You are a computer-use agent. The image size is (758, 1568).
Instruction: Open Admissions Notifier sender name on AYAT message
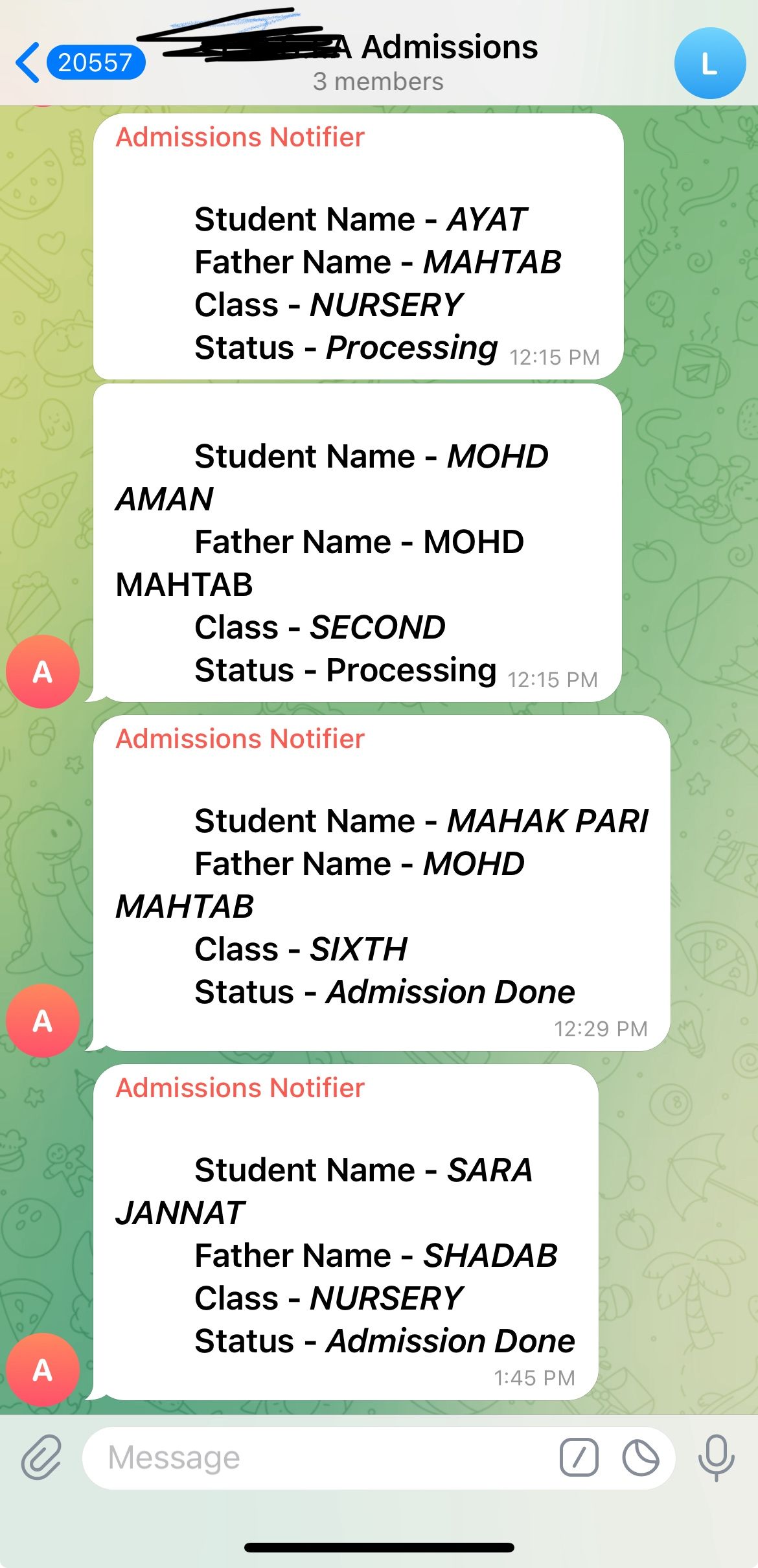click(240, 137)
